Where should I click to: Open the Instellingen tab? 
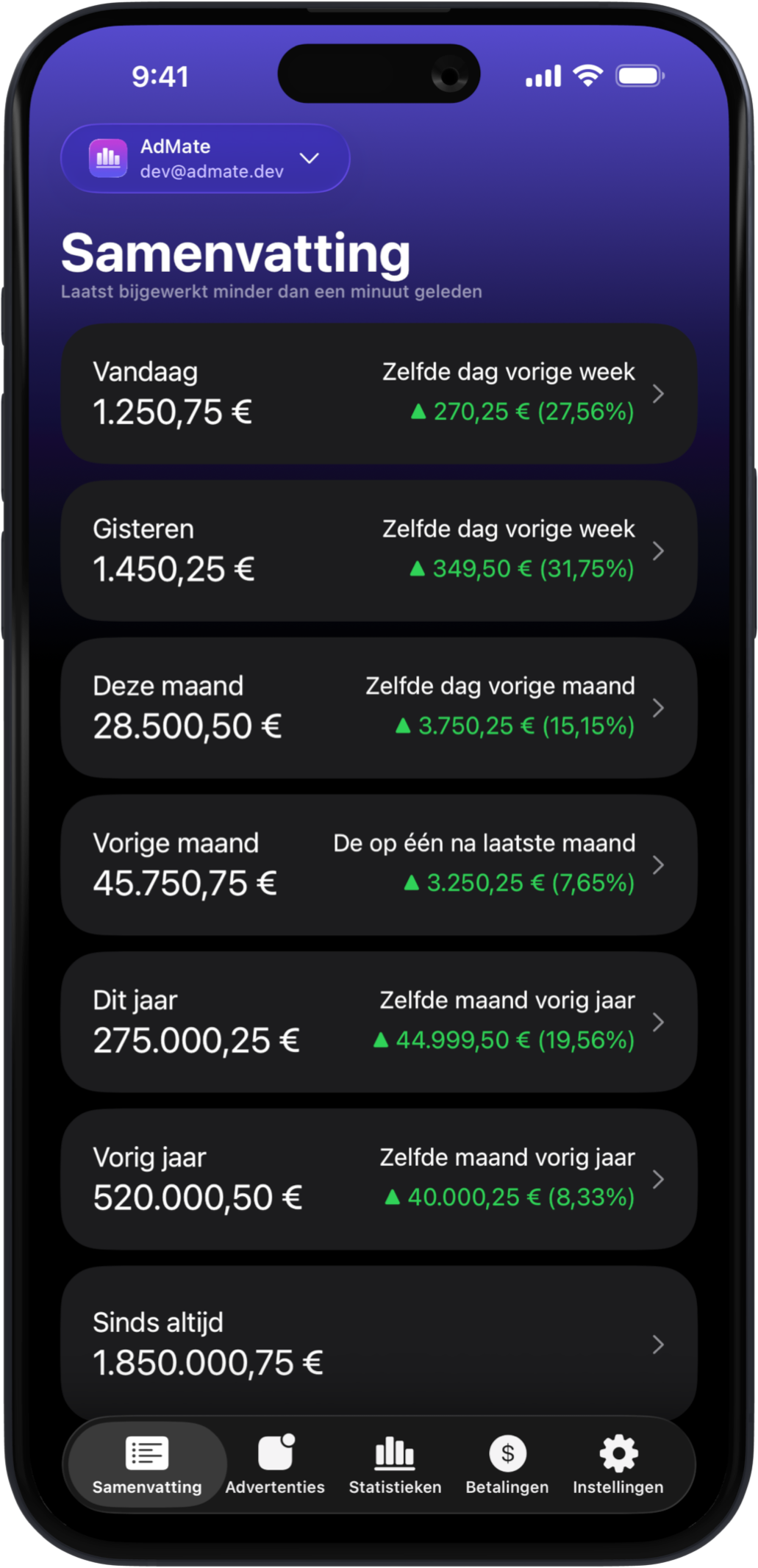[x=618, y=1465]
